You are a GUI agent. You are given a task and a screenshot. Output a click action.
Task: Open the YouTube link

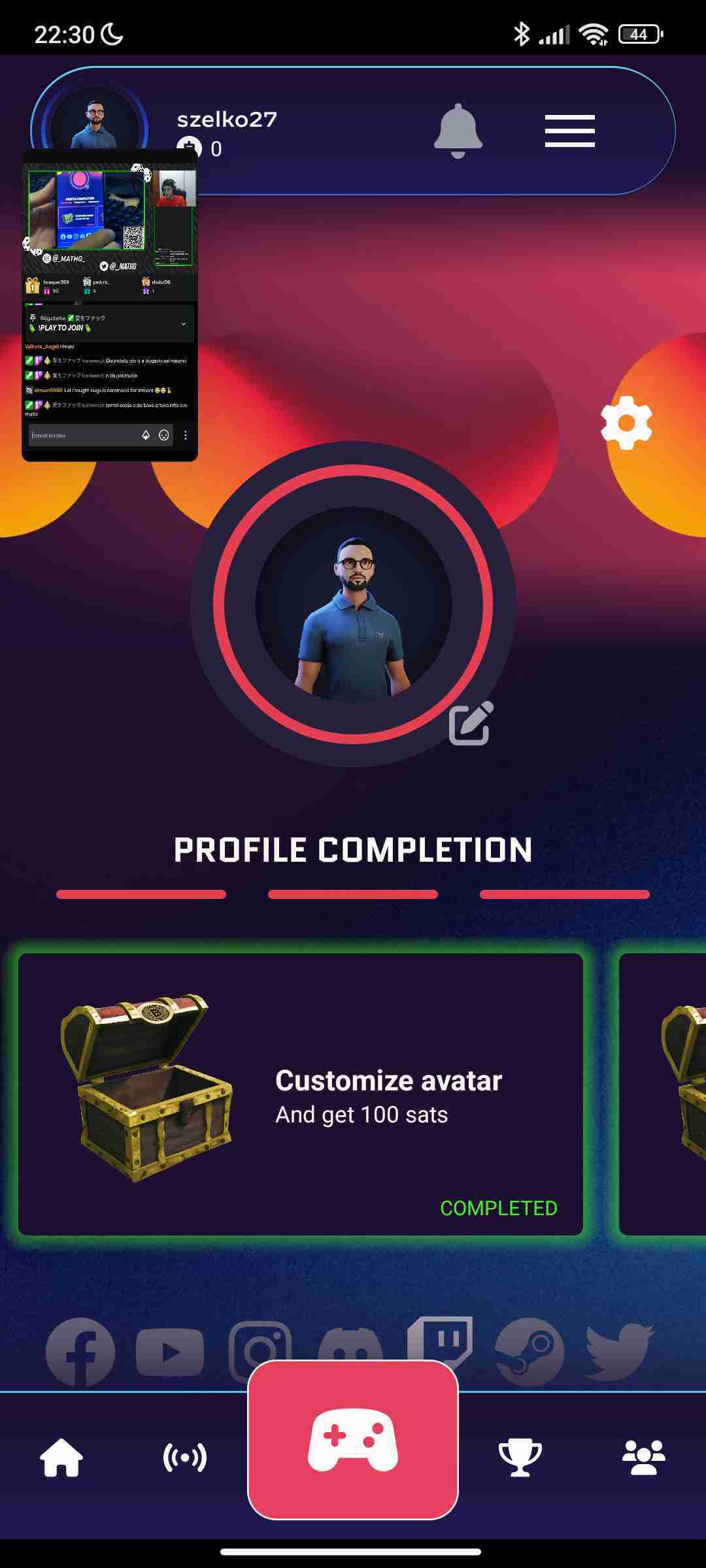(x=170, y=1351)
